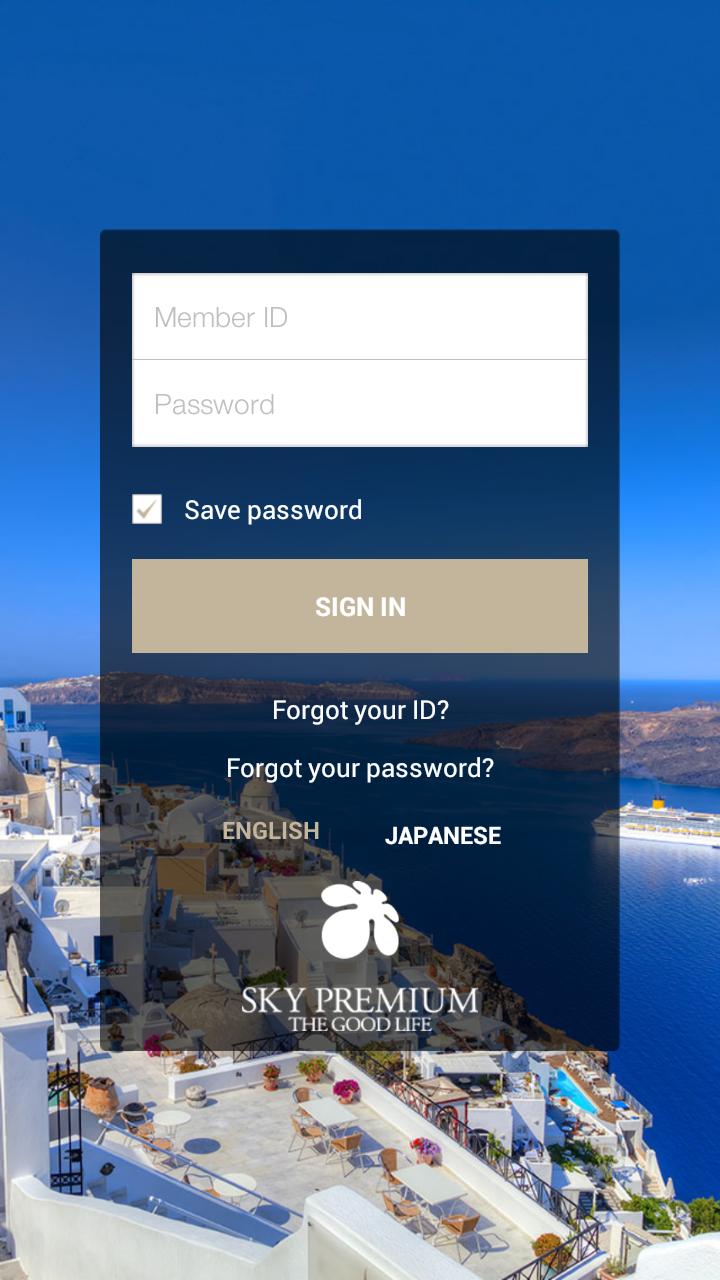Focus the Password field
The width and height of the screenshot is (720, 1280).
tap(360, 404)
